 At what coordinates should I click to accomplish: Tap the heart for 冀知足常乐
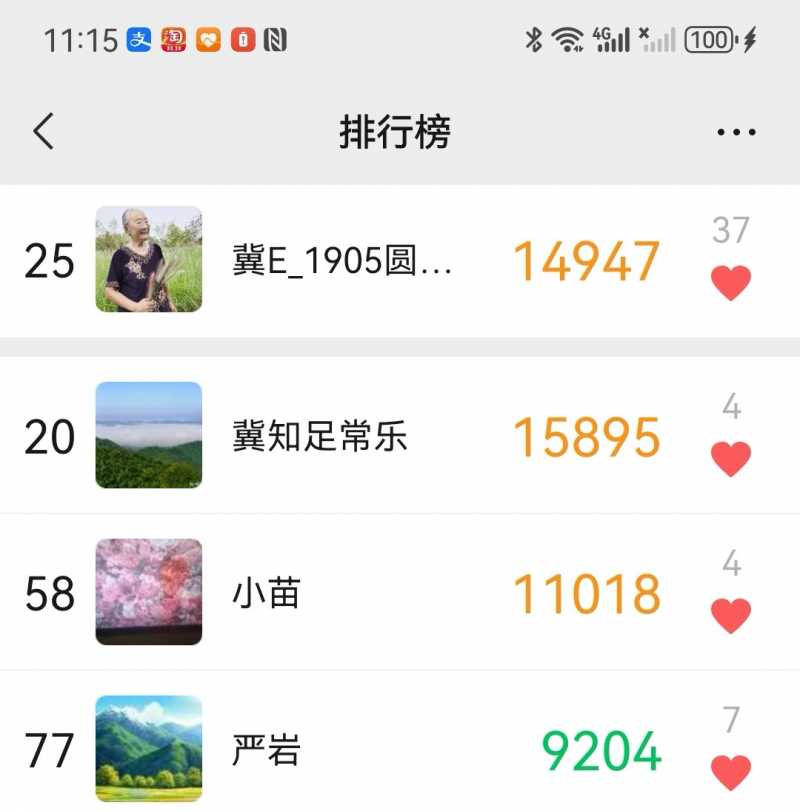731,459
